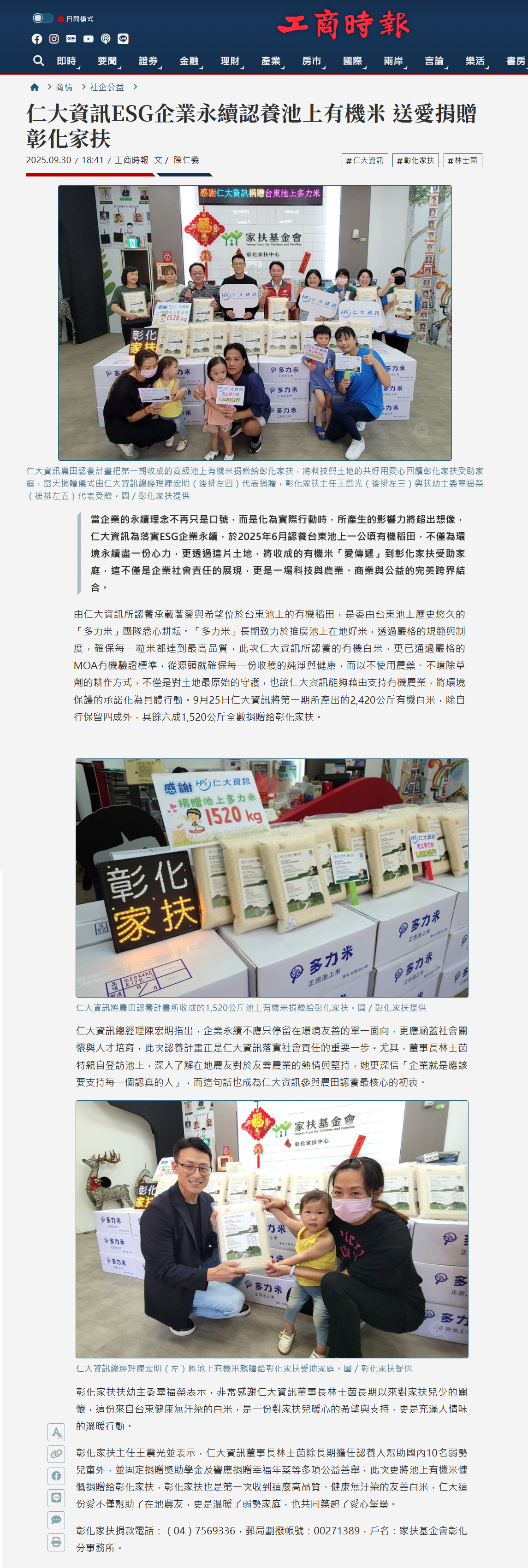The height and width of the screenshot is (1568, 528).
Task: Change the article font size
Action: point(56,1432)
